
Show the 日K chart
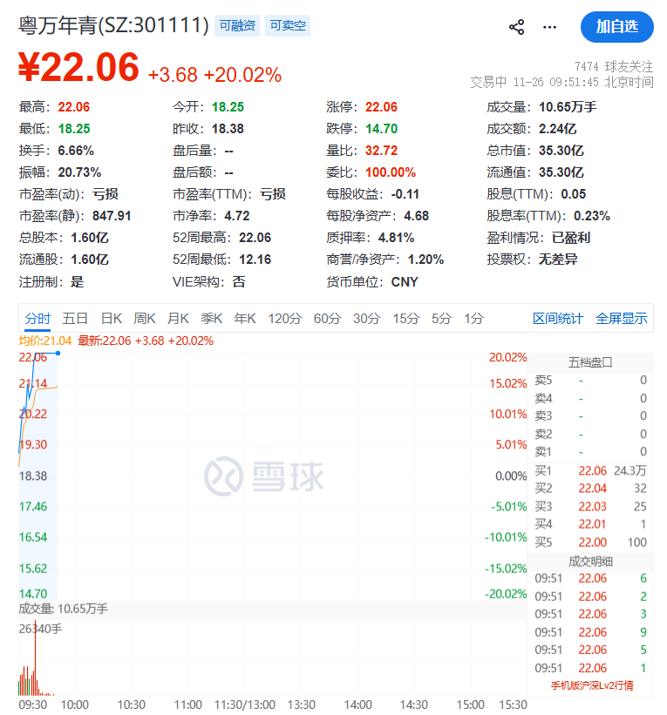click(110, 319)
